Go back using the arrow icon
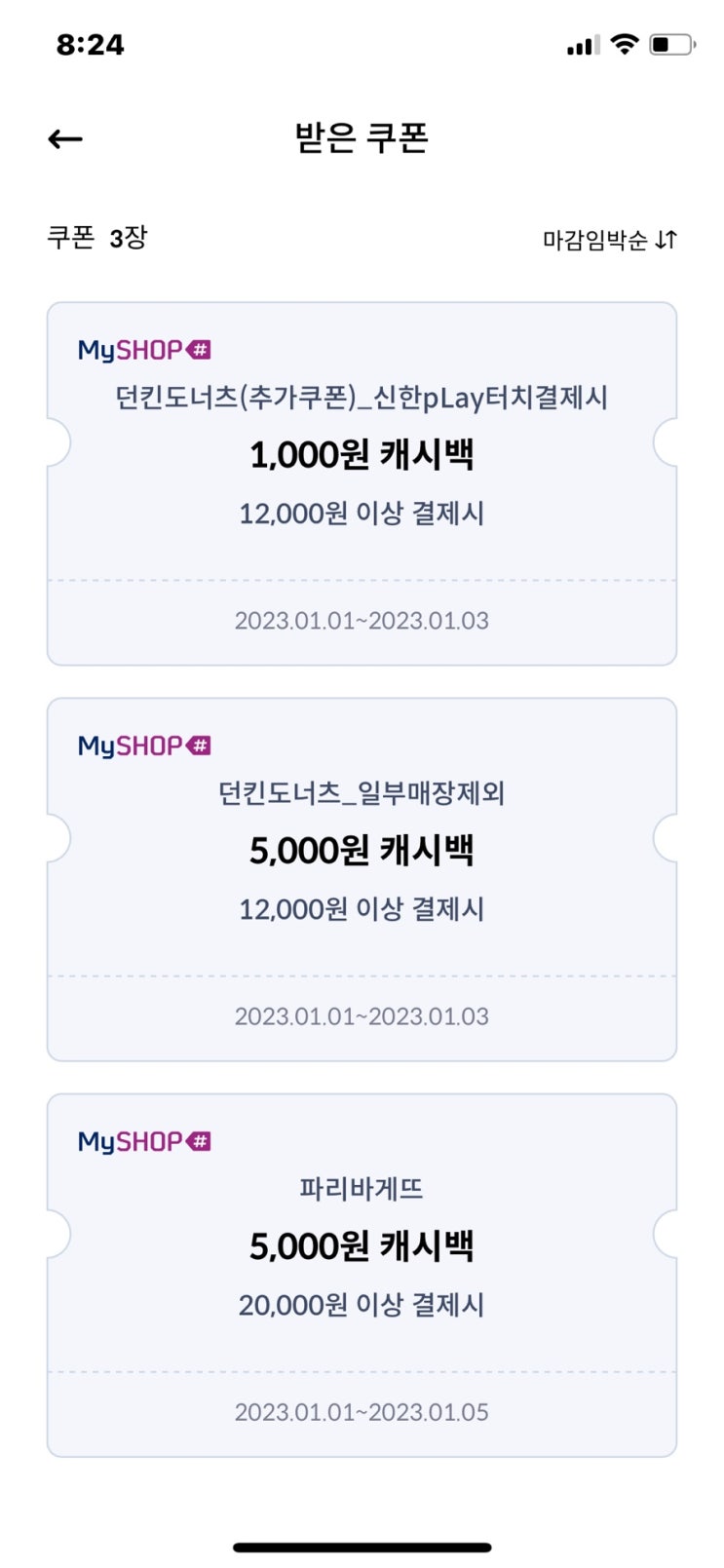This screenshot has width=724, height=1568. (65, 139)
